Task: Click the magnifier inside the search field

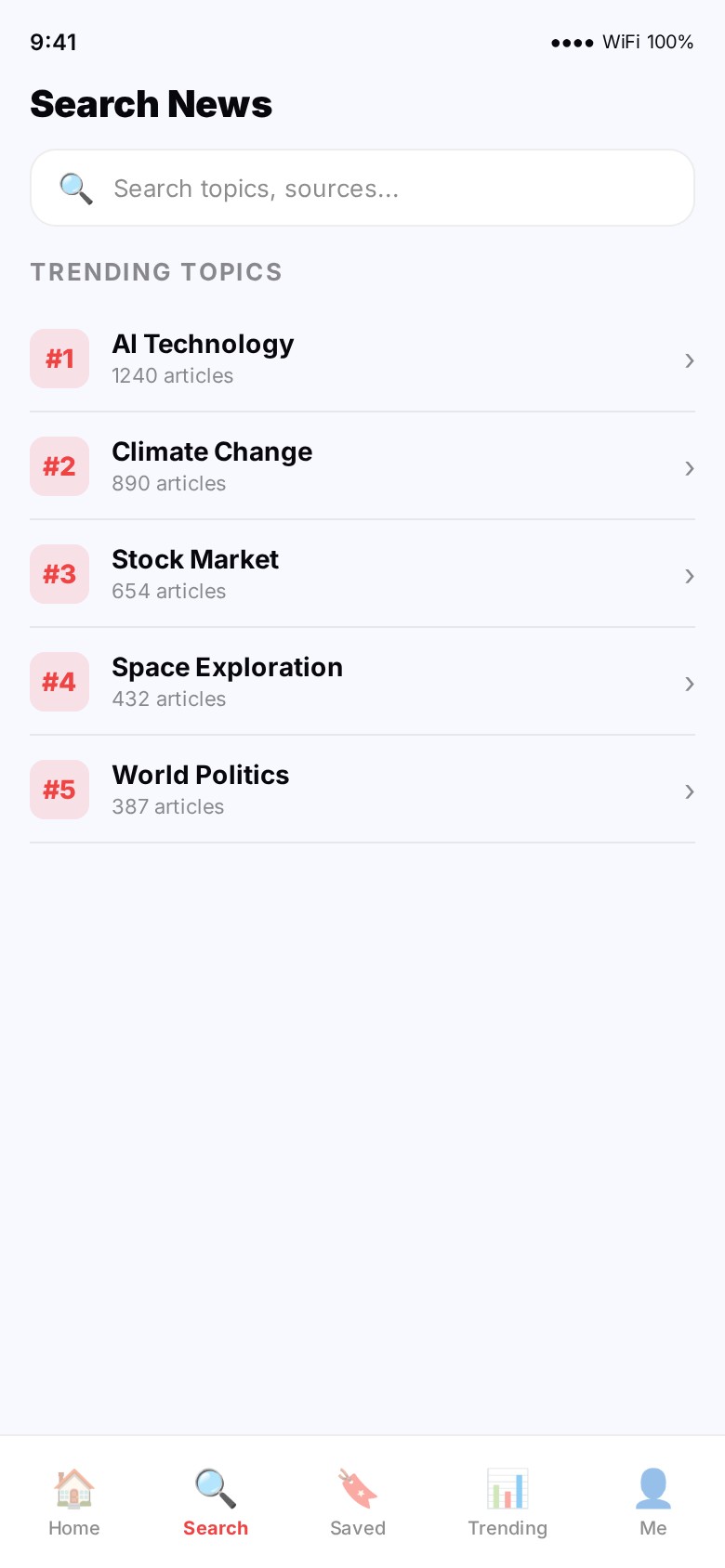Action: point(75,188)
